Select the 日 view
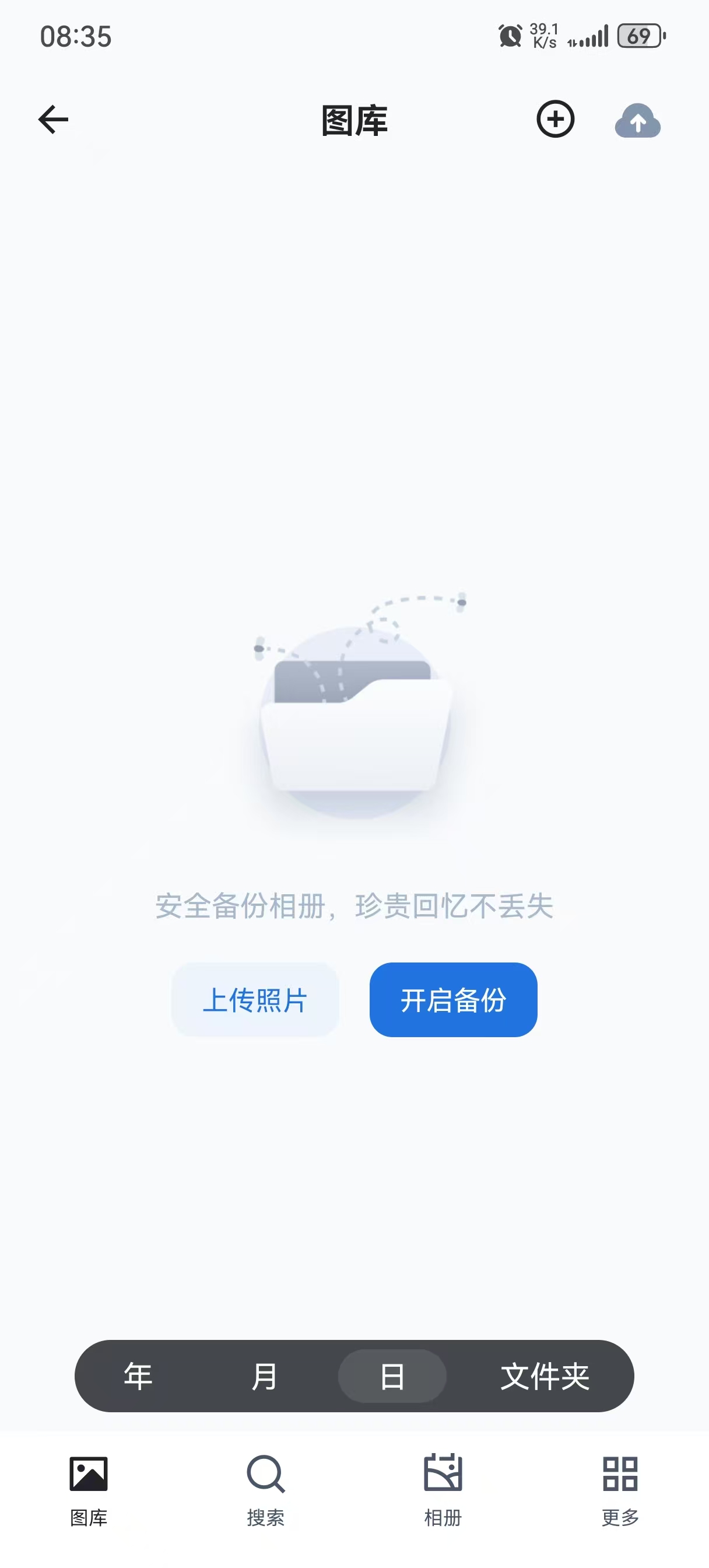This screenshot has height=1568, width=709. (x=392, y=1375)
